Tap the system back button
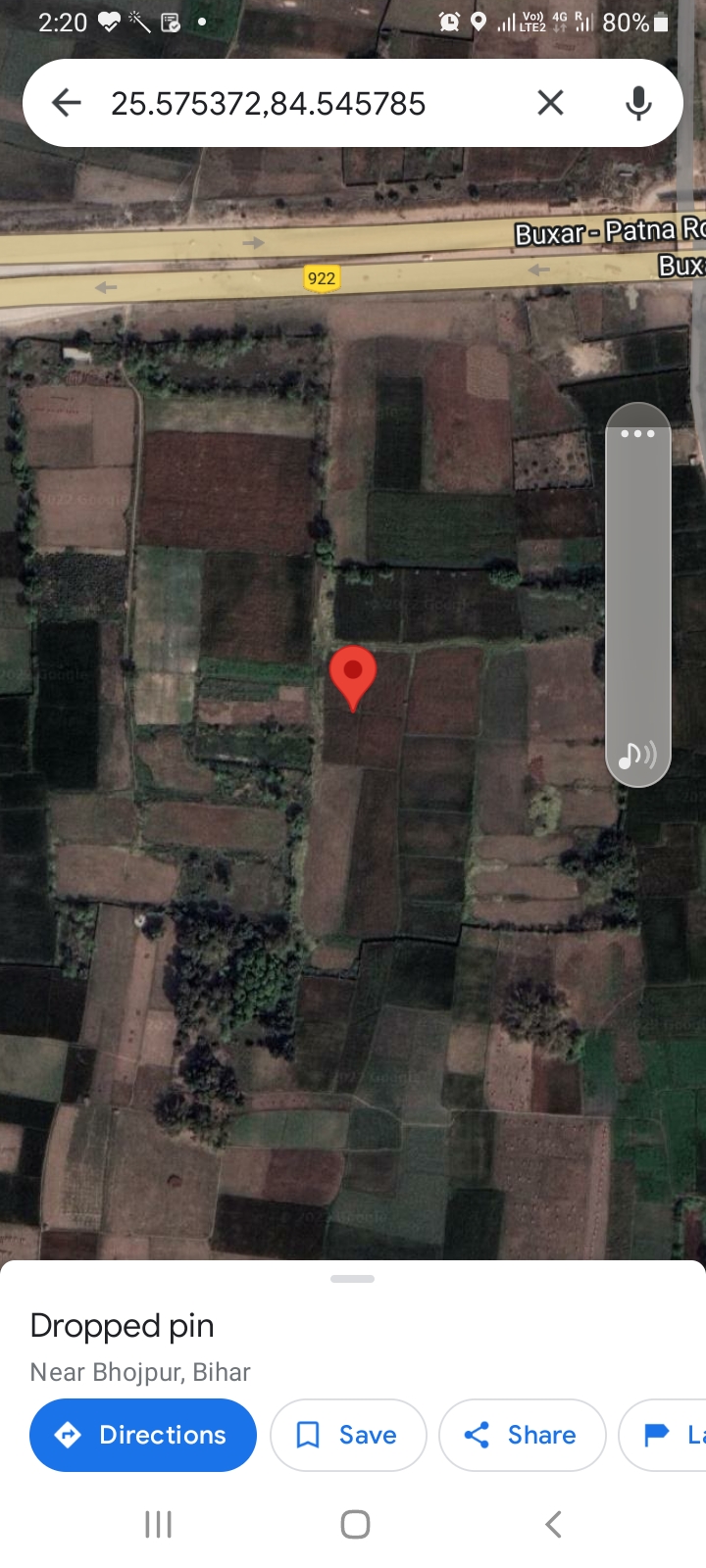This screenshot has width=706, height=1568. [x=554, y=1524]
